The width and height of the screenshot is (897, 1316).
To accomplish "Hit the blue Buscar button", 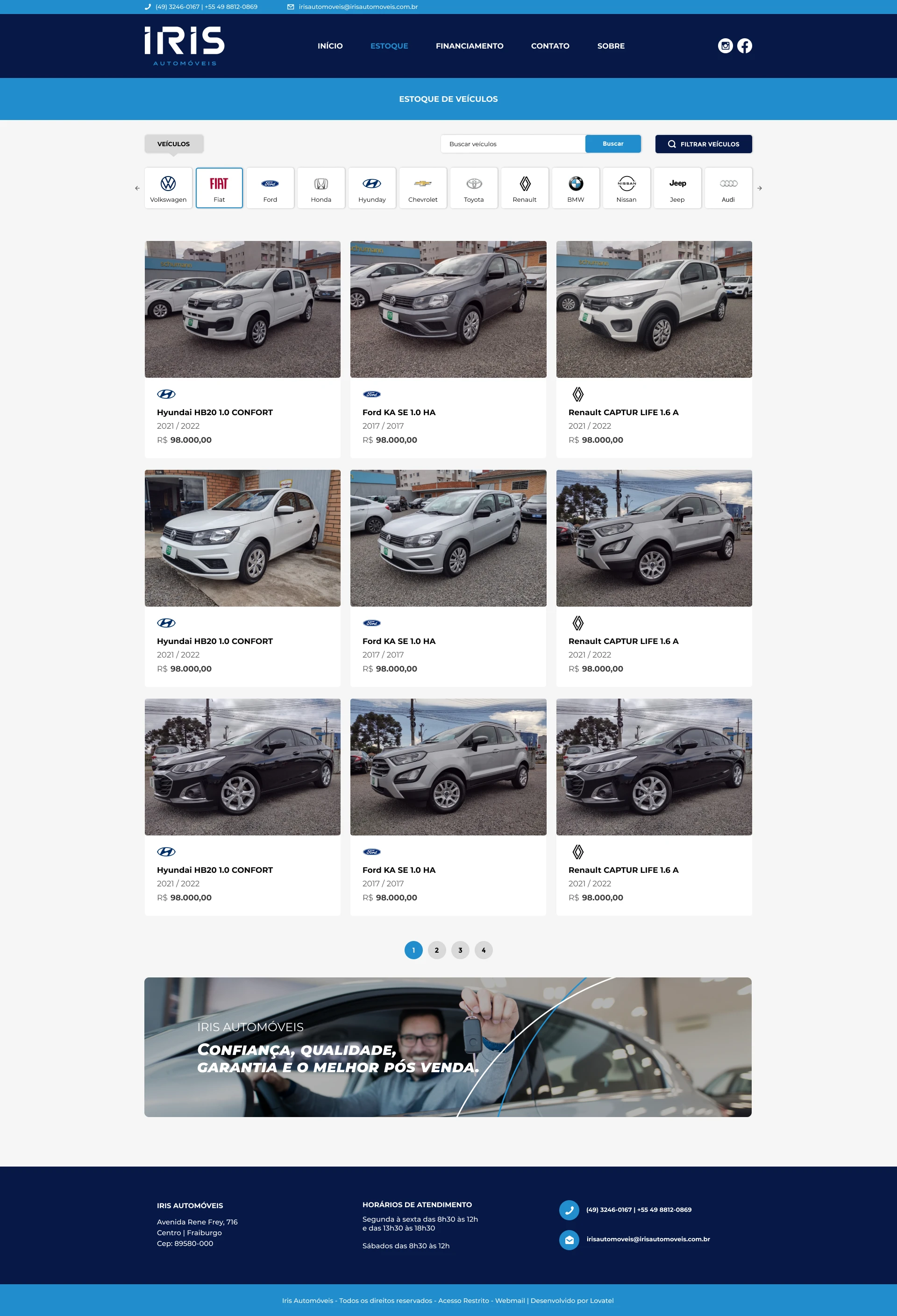I will 612,144.
